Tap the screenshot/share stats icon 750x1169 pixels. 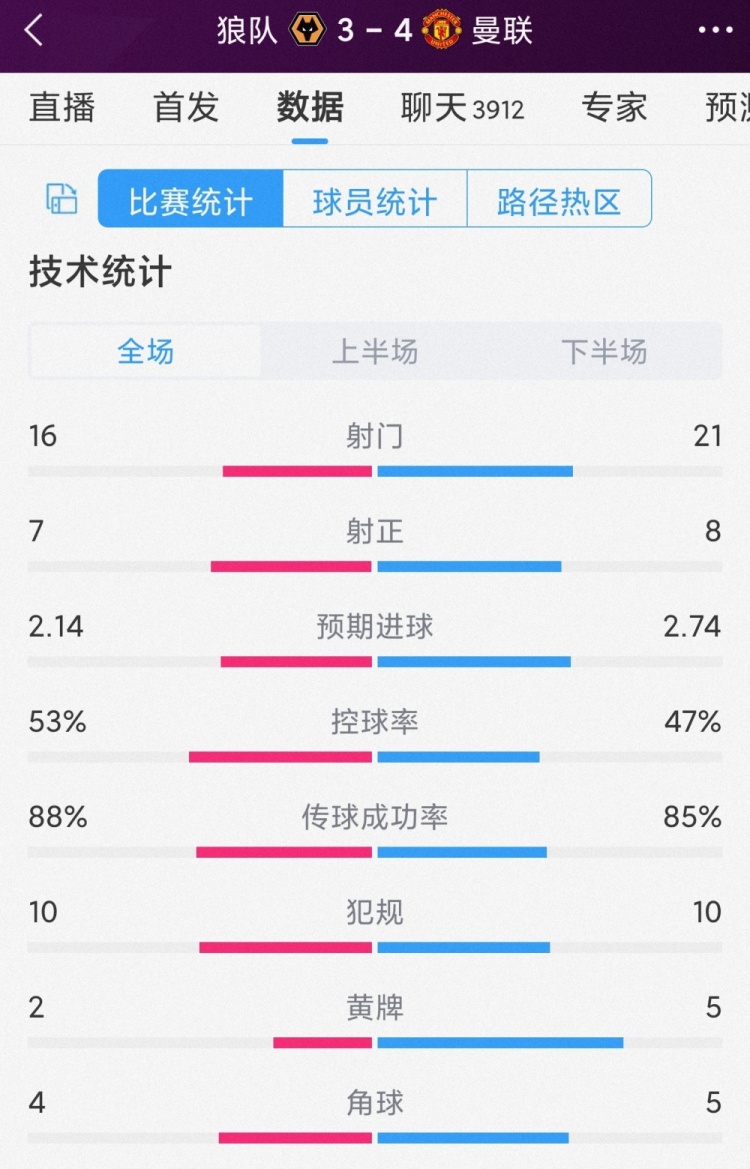pos(60,198)
